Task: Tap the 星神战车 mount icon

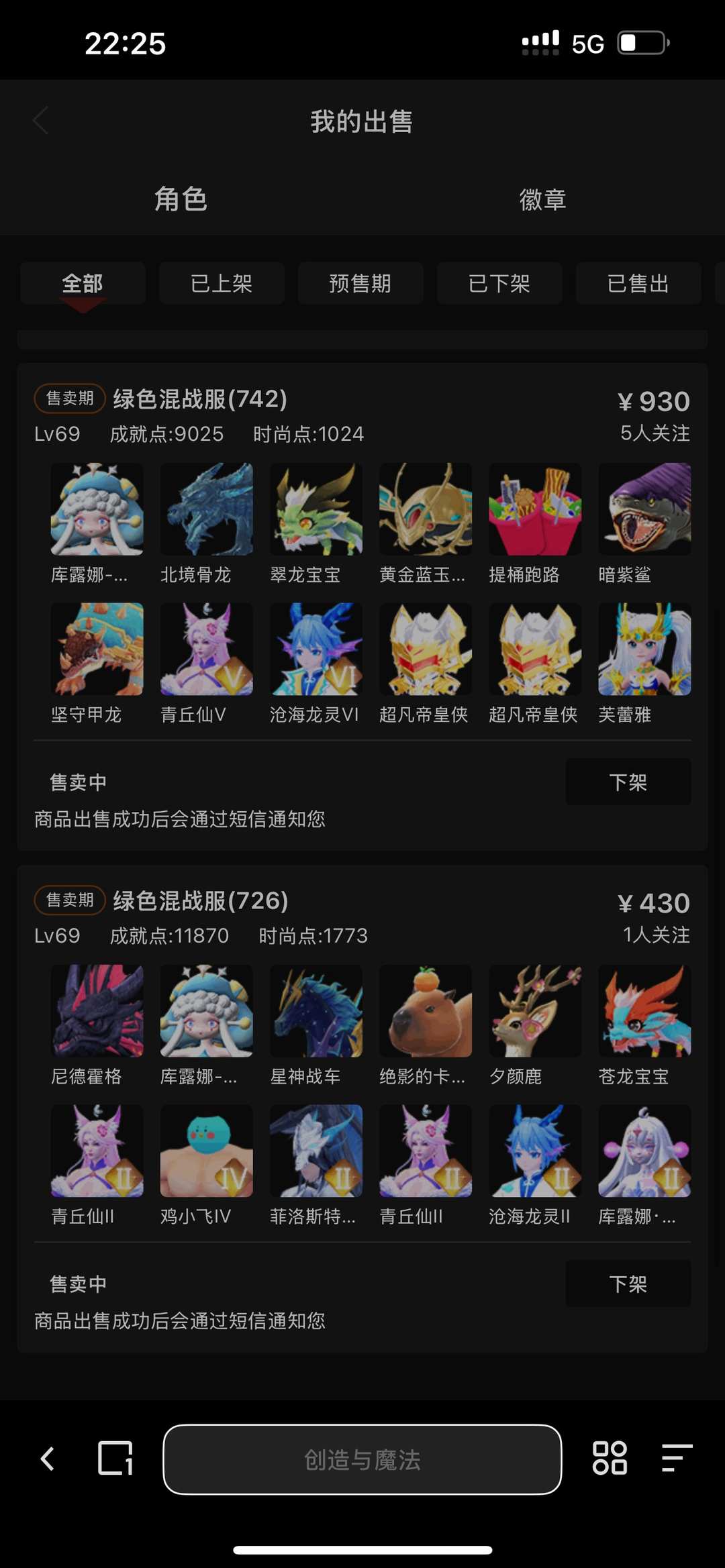Action: point(316,1012)
